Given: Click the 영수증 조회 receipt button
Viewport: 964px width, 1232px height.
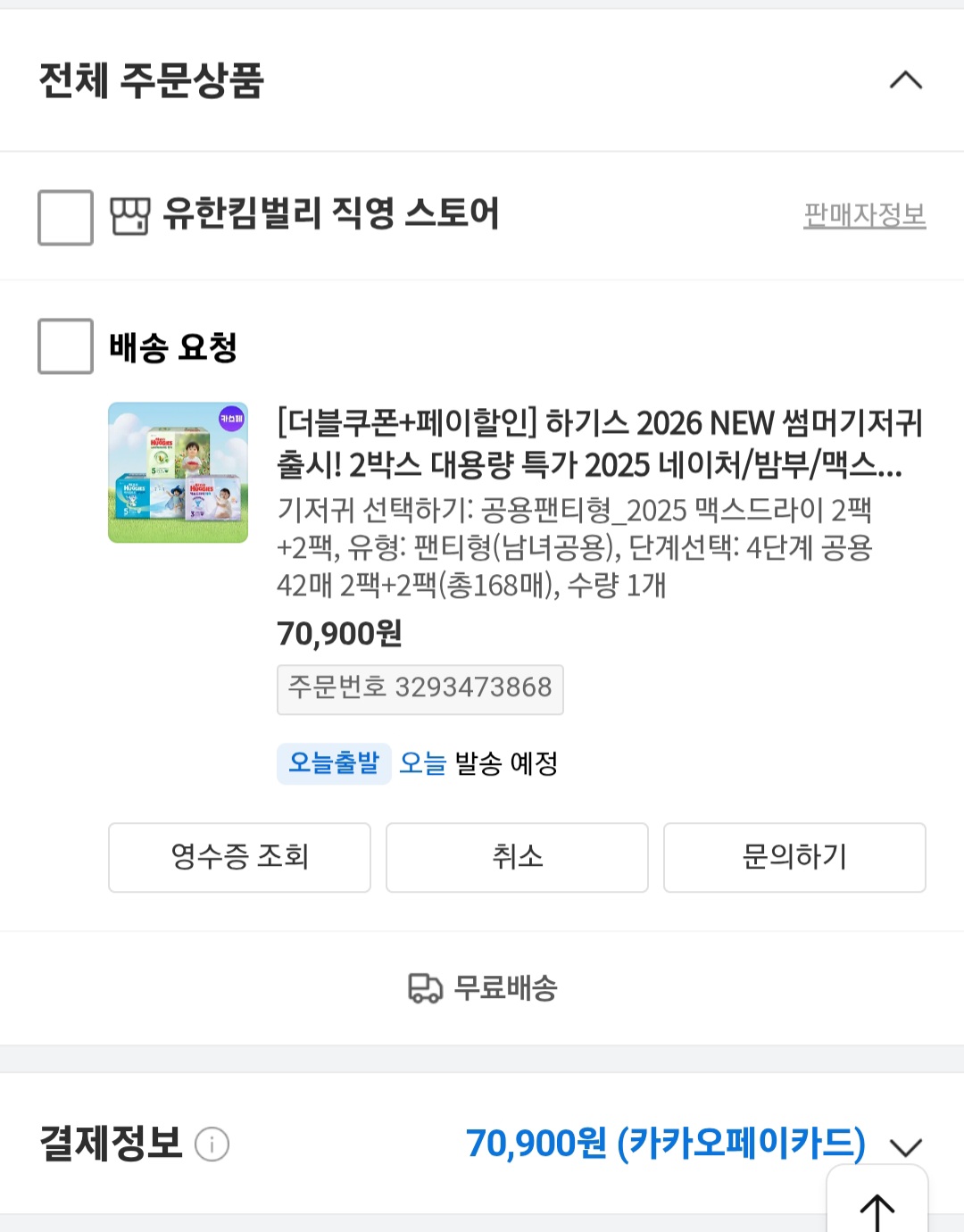Looking at the screenshot, I should tap(239, 857).
